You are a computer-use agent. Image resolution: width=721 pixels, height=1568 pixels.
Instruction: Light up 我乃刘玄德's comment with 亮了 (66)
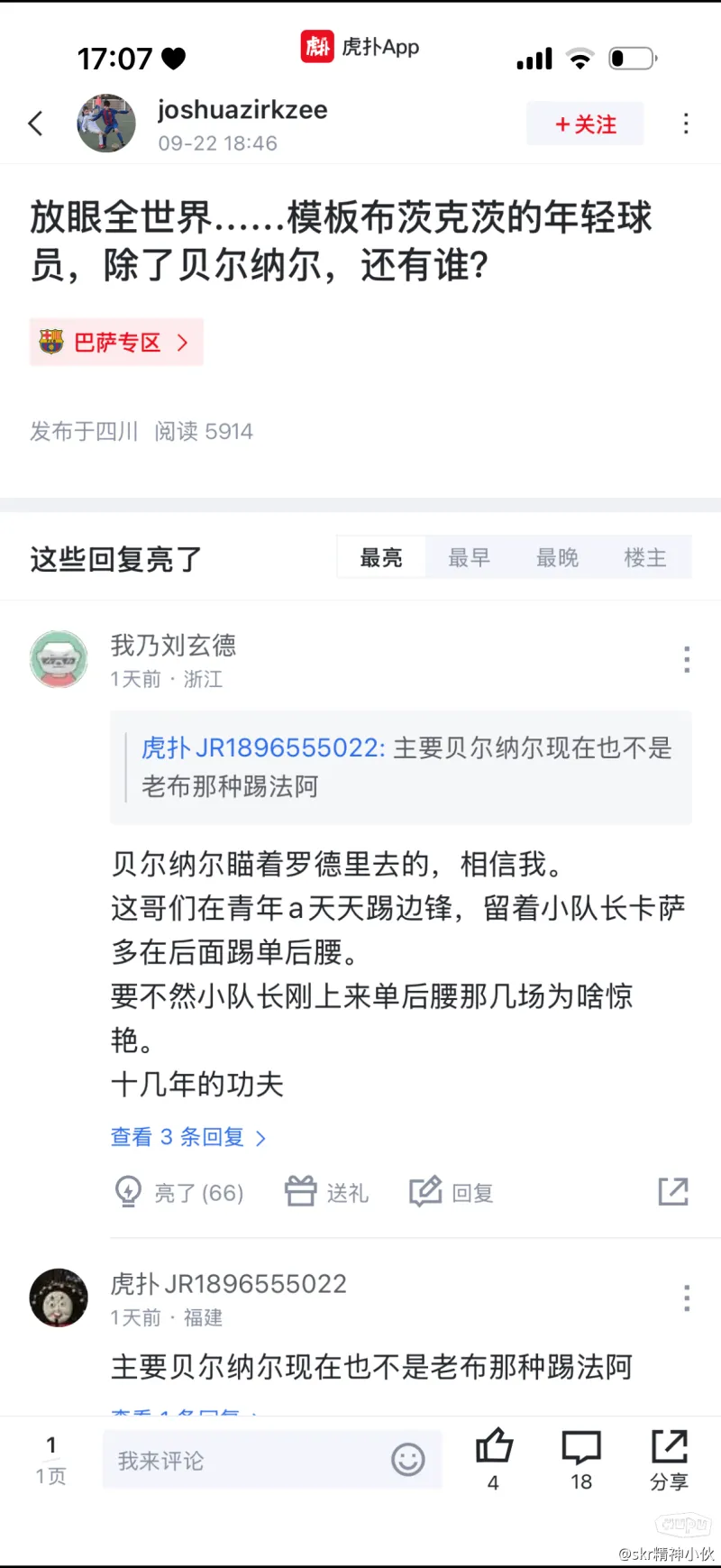tap(180, 1192)
